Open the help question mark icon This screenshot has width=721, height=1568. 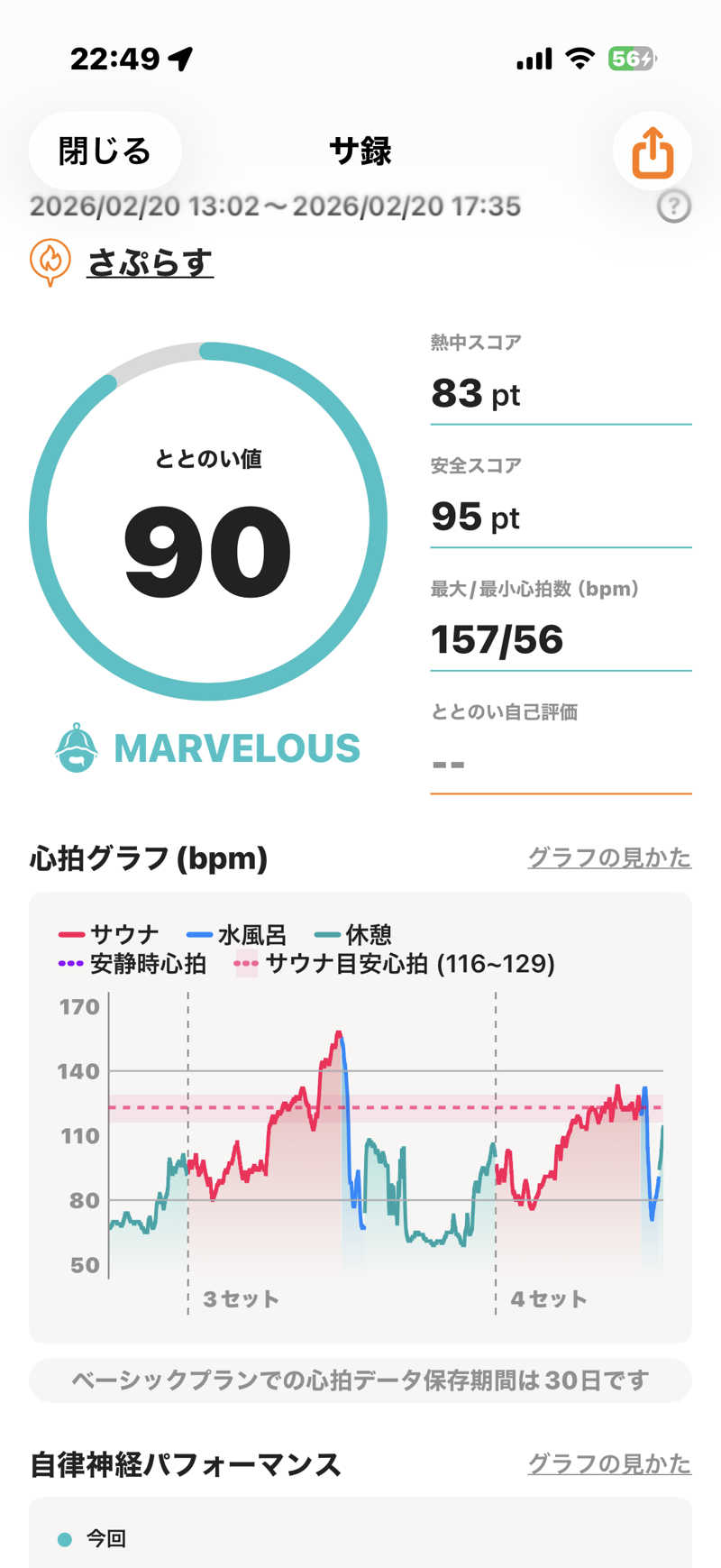click(x=673, y=207)
